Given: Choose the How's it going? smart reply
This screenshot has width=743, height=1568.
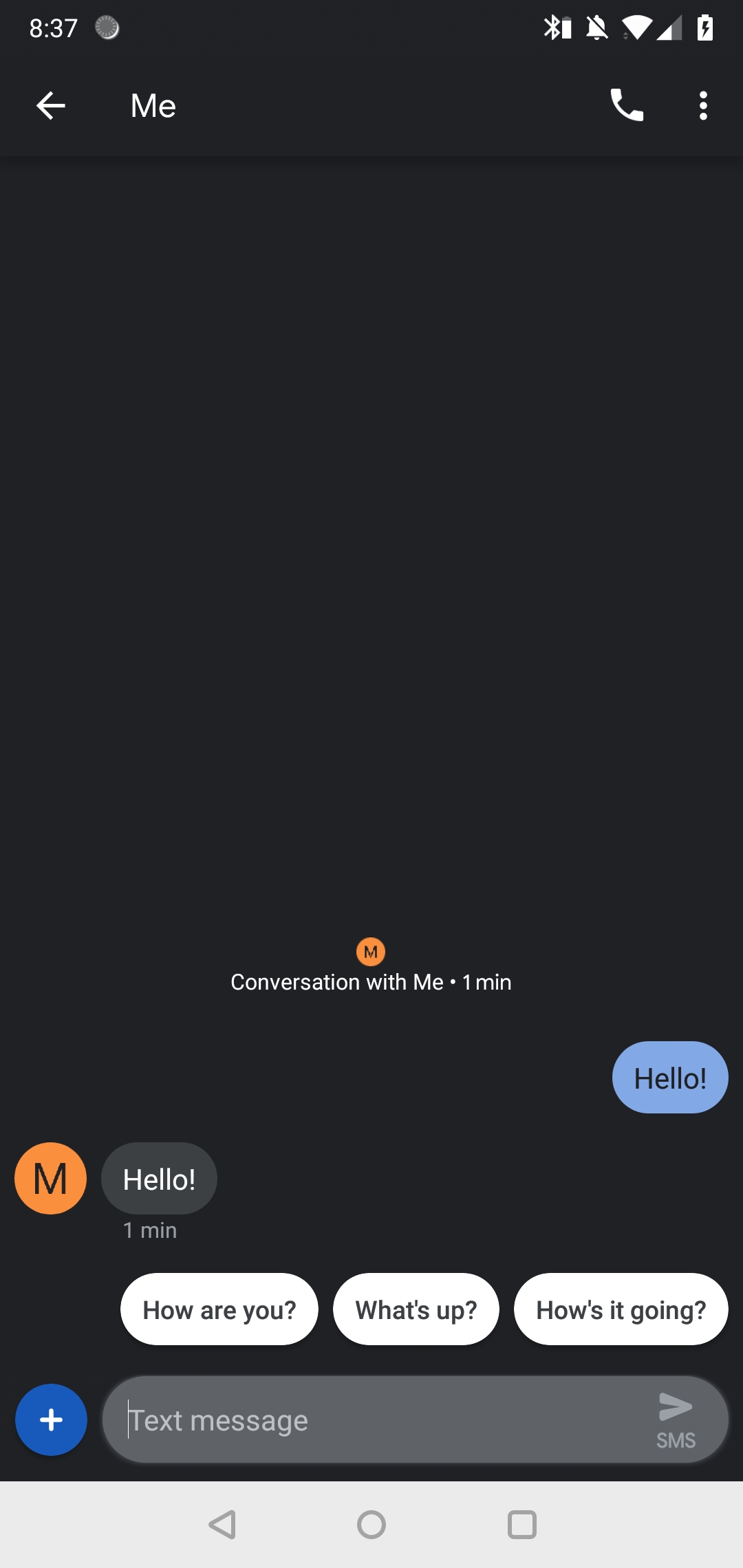Looking at the screenshot, I should [620, 1309].
